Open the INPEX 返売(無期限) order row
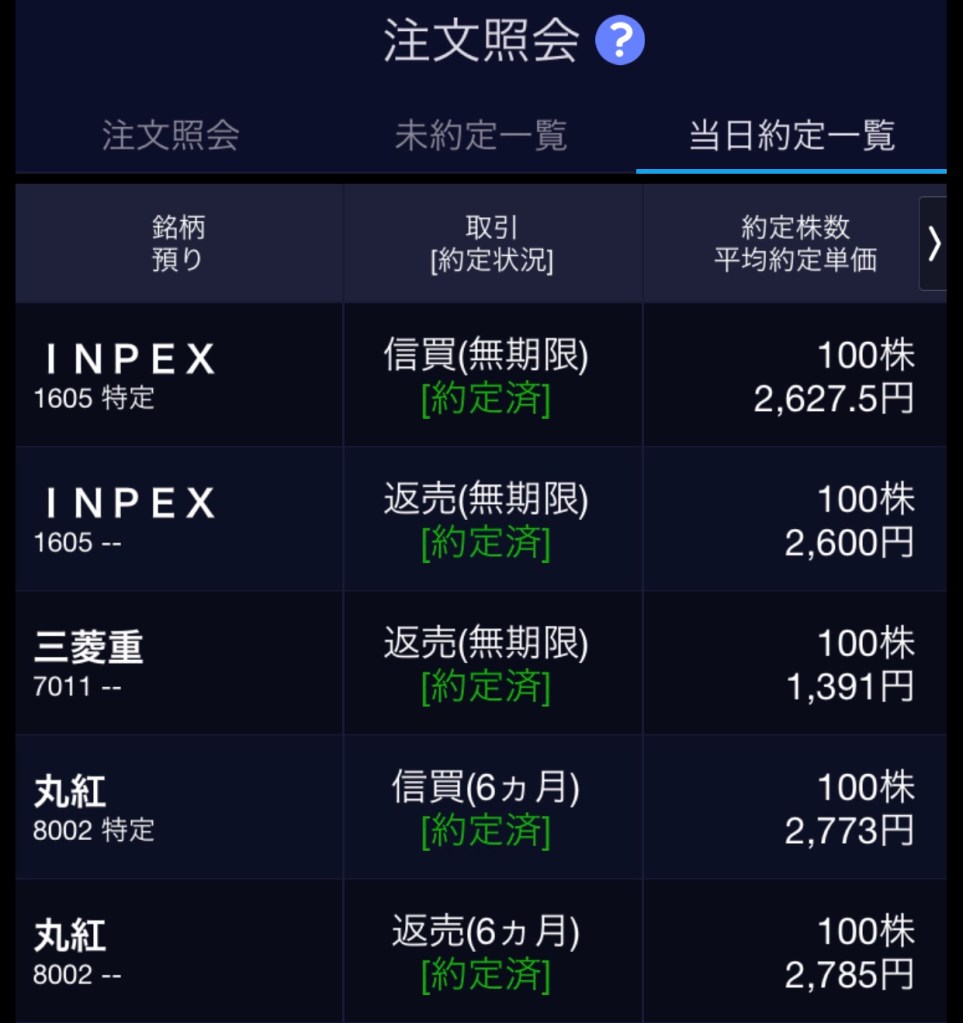The width and height of the screenshot is (963, 1023). [x=480, y=520]
